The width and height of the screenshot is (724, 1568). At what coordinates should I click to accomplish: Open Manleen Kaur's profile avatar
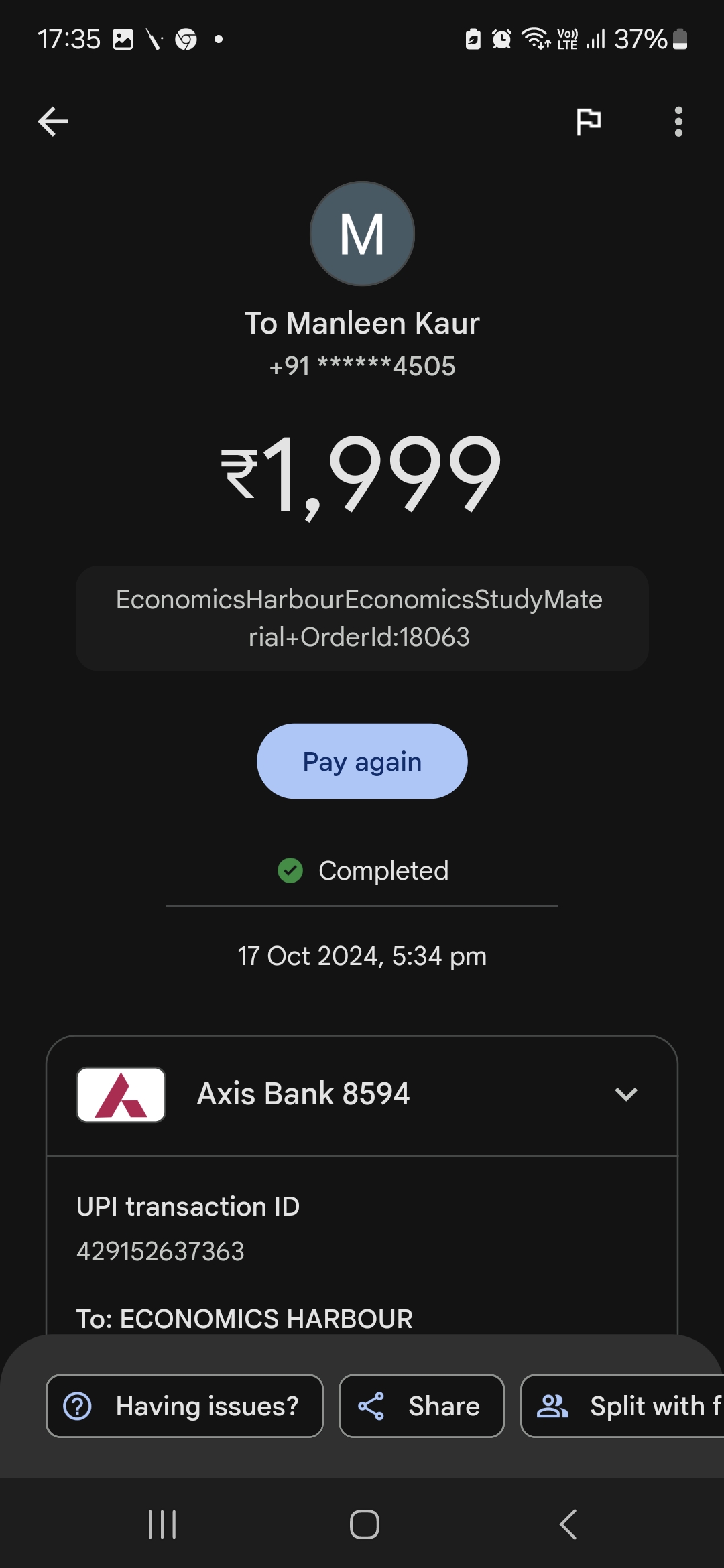coord(362,234)
